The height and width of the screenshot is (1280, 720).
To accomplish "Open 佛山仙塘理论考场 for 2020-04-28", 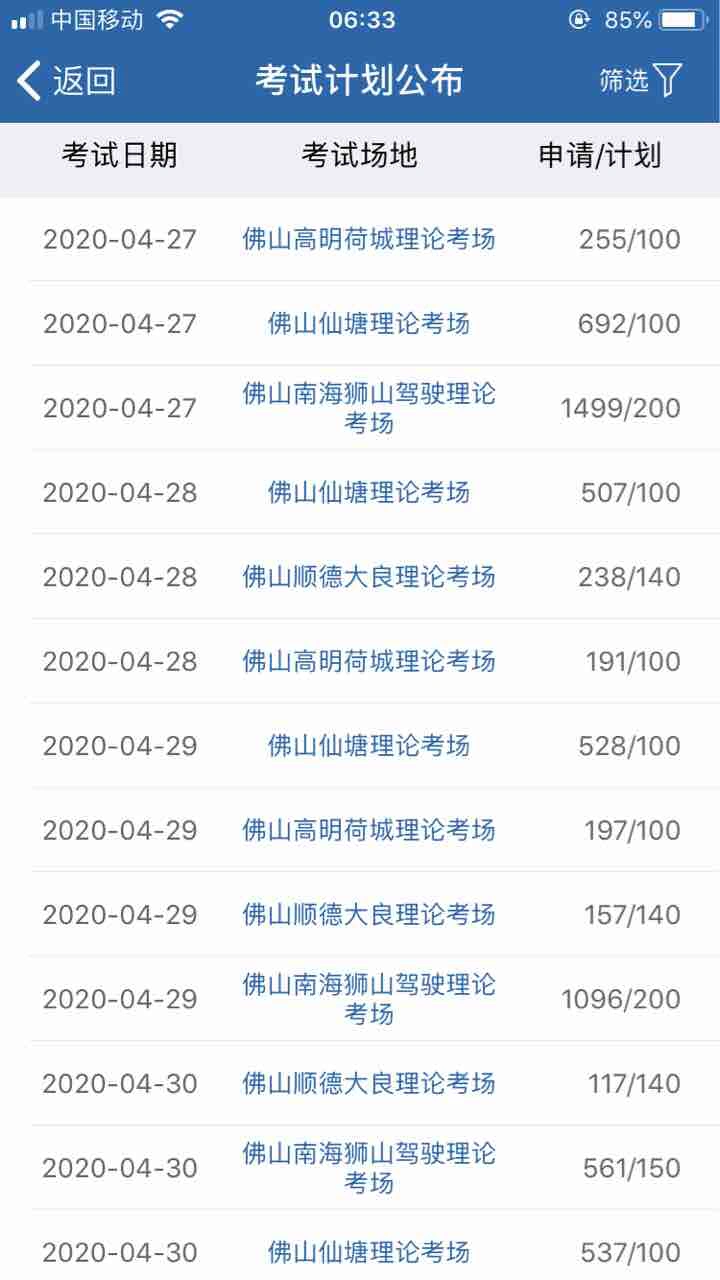I will point(369,492).
